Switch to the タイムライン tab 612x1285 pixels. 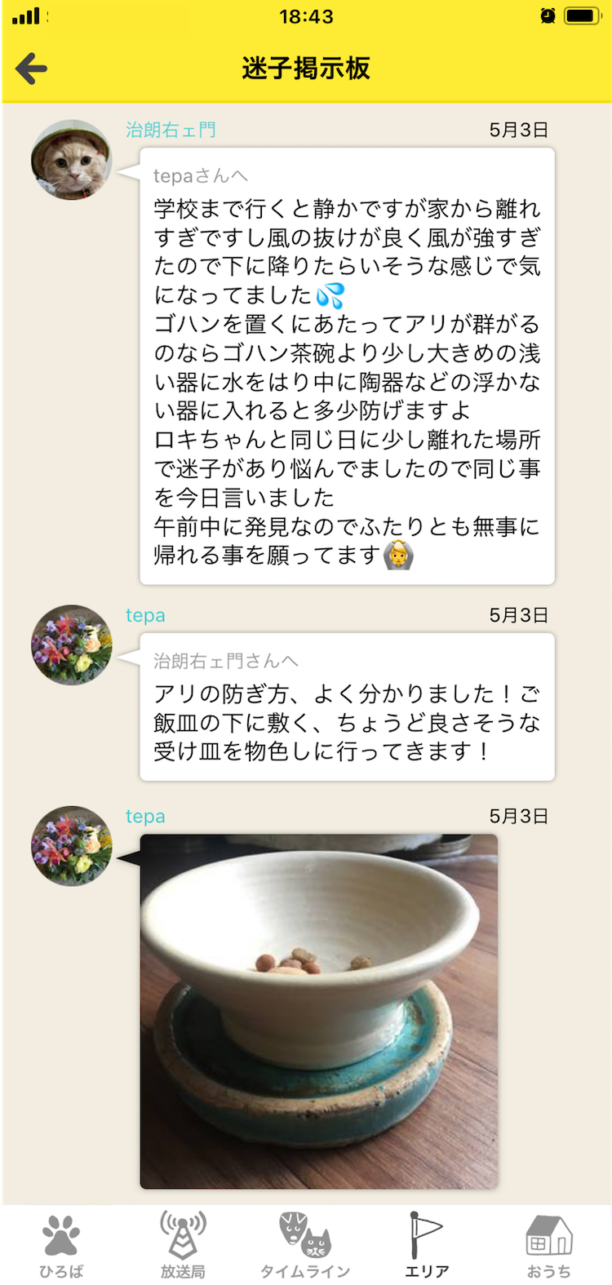(305, 1244)
